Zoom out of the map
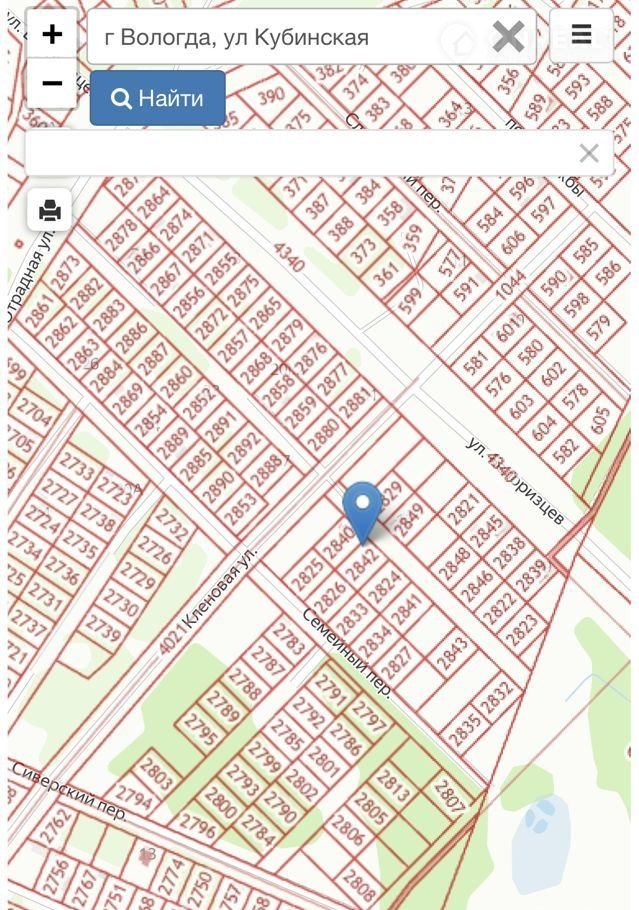The image size is (639, 910). click(52, 84)
